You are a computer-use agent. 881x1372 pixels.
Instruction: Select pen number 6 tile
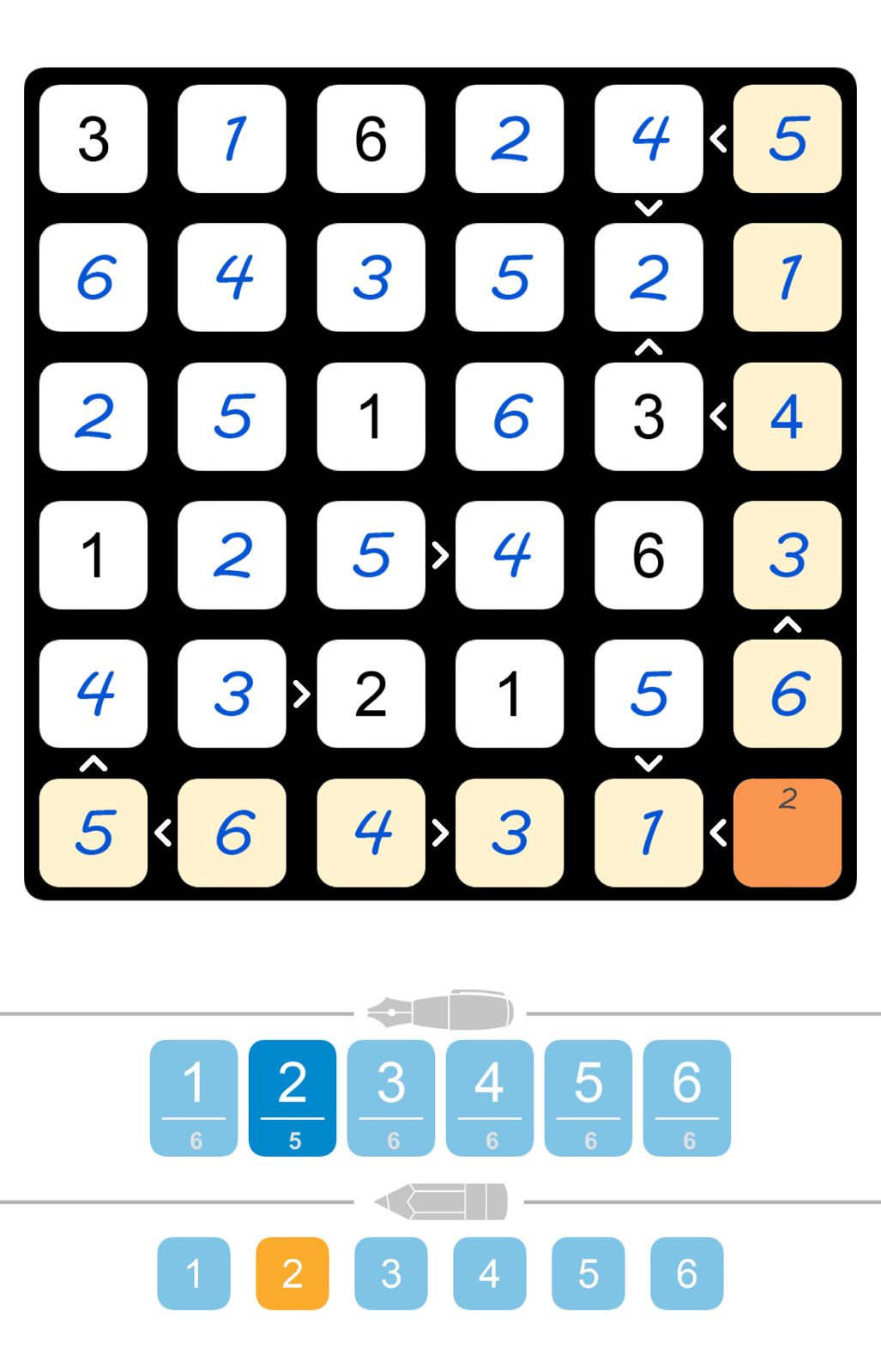tap(686, 1093)
